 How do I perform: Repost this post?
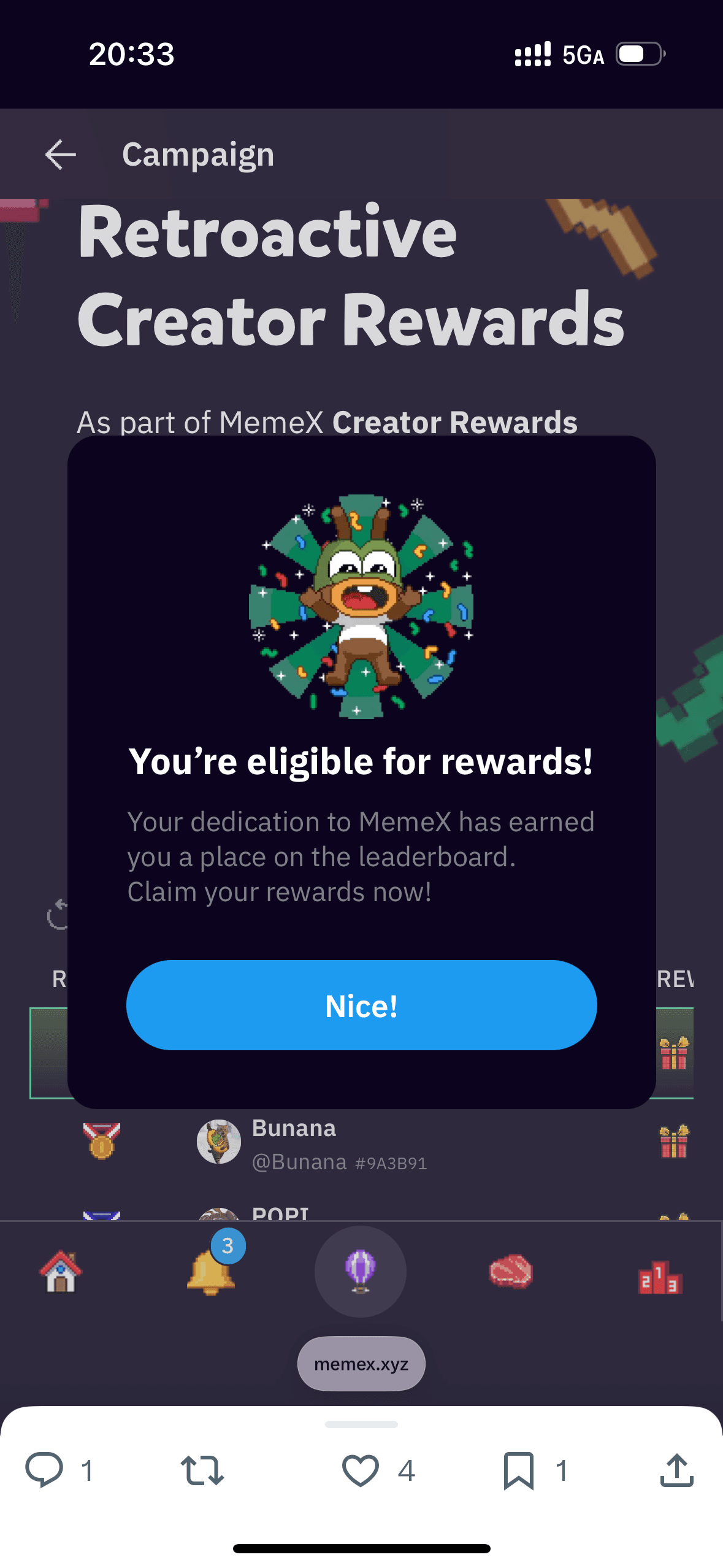202,1470
